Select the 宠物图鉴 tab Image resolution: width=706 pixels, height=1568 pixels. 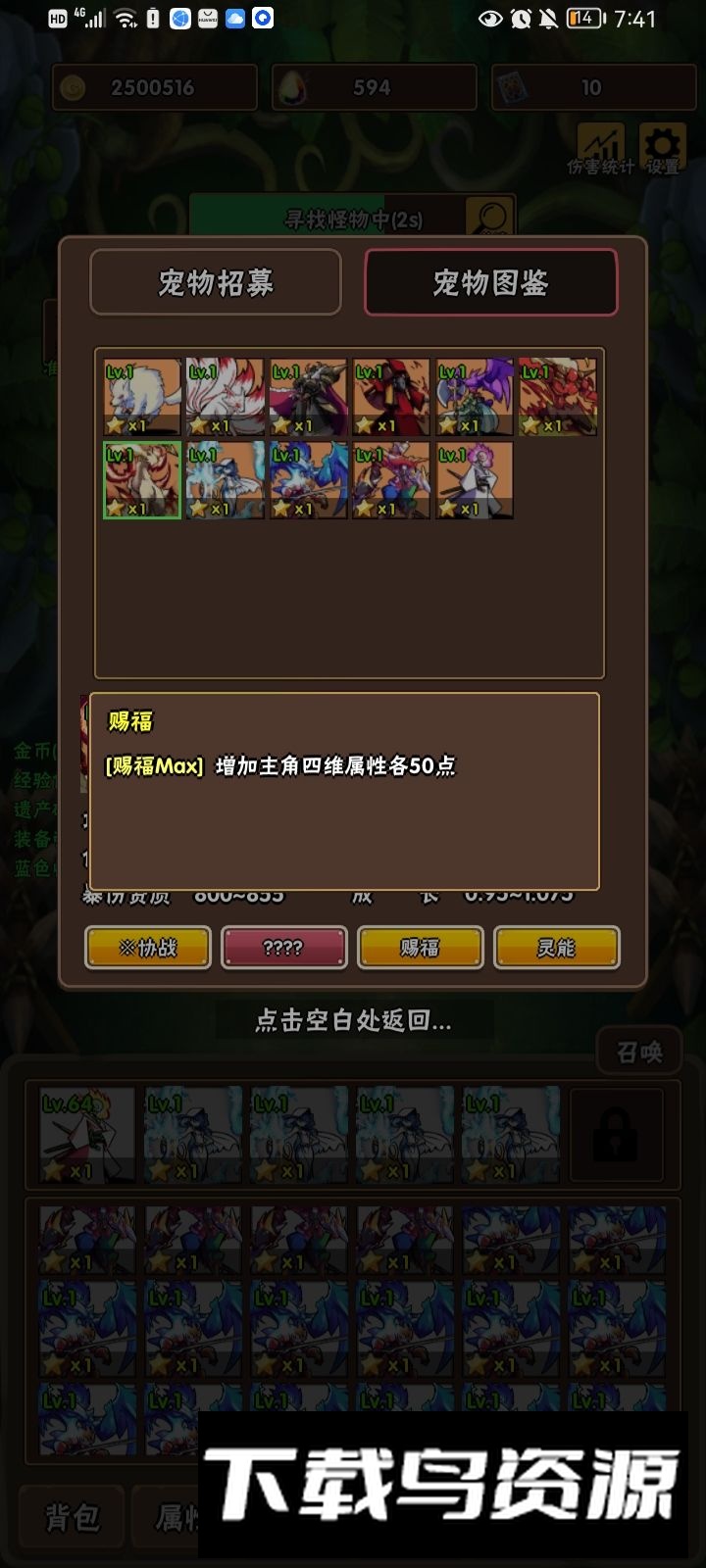(x=490, y=283)
